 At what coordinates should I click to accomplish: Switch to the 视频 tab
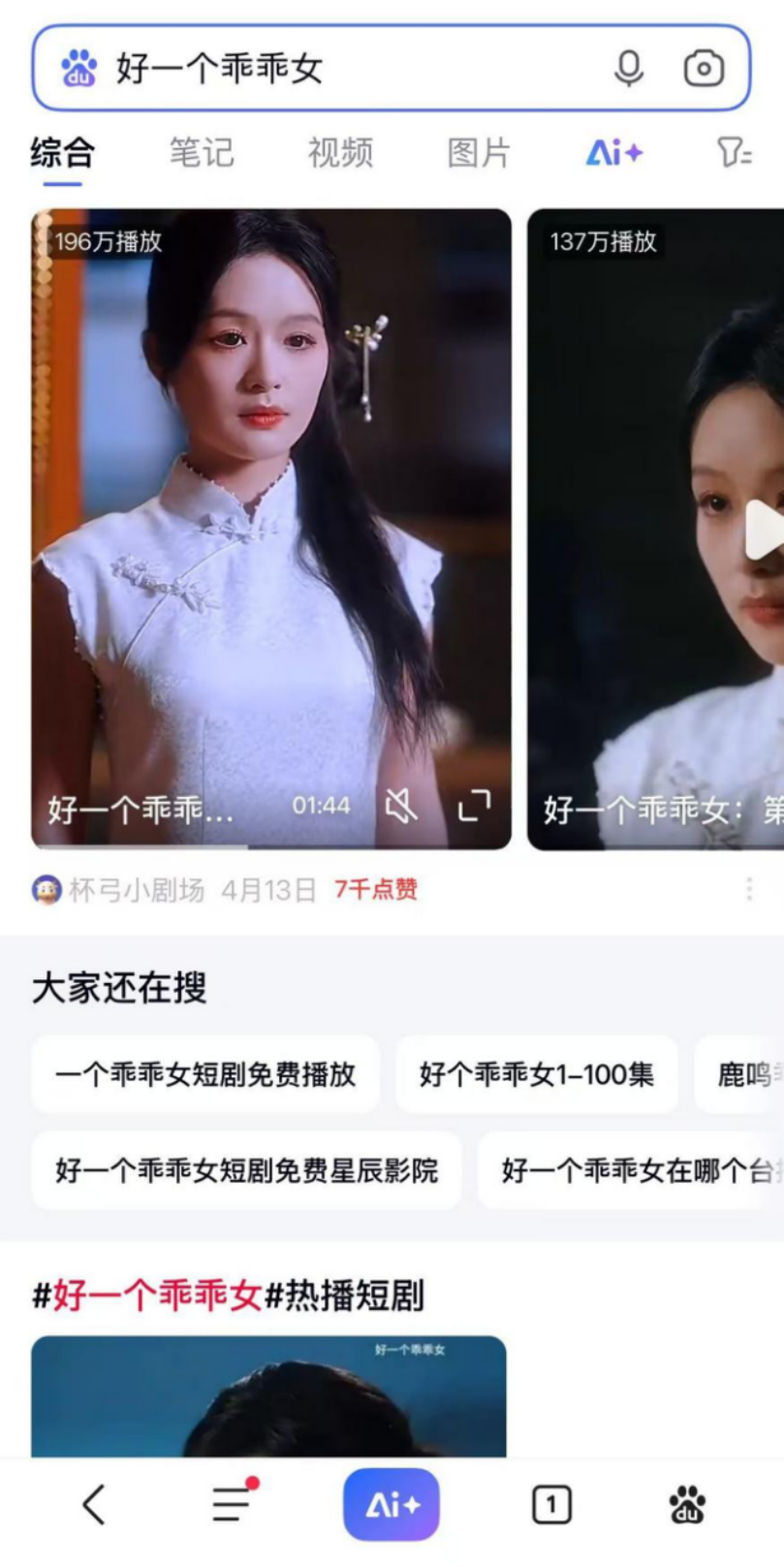(340, 152)
